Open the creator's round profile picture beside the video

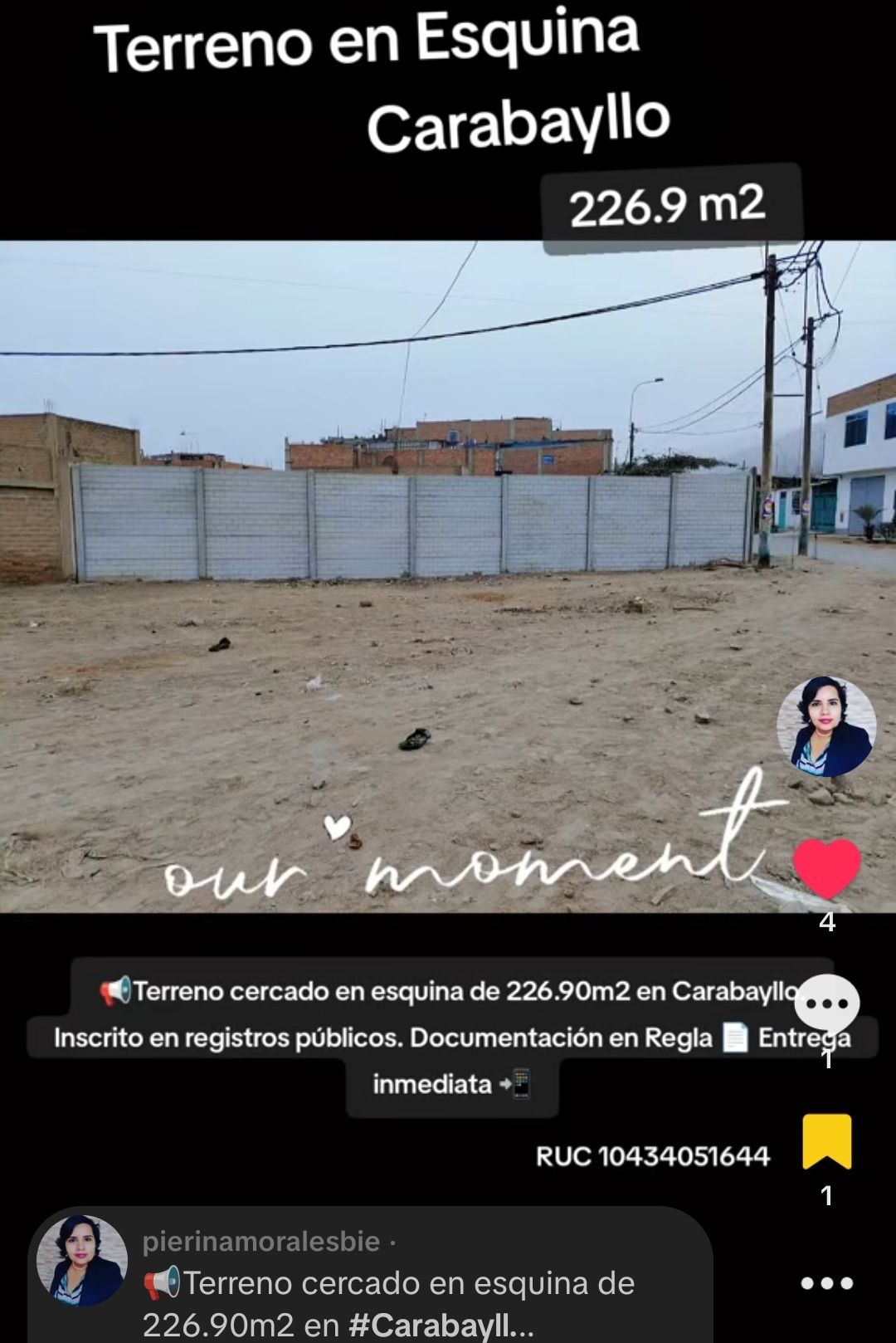point(826,727)
